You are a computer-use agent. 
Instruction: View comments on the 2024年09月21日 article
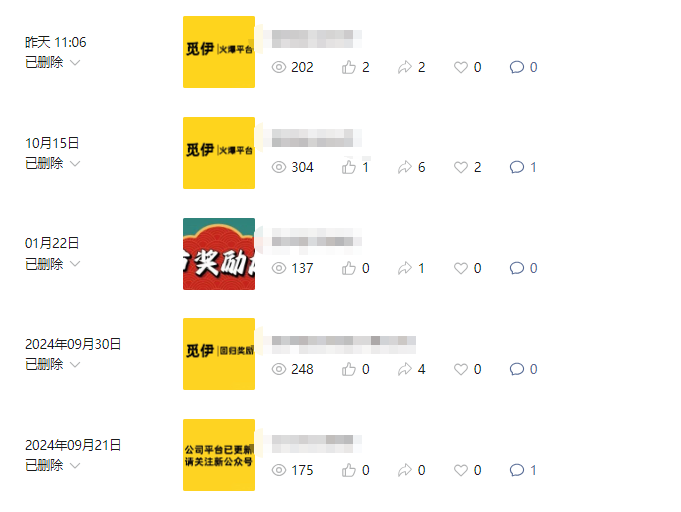523,470
